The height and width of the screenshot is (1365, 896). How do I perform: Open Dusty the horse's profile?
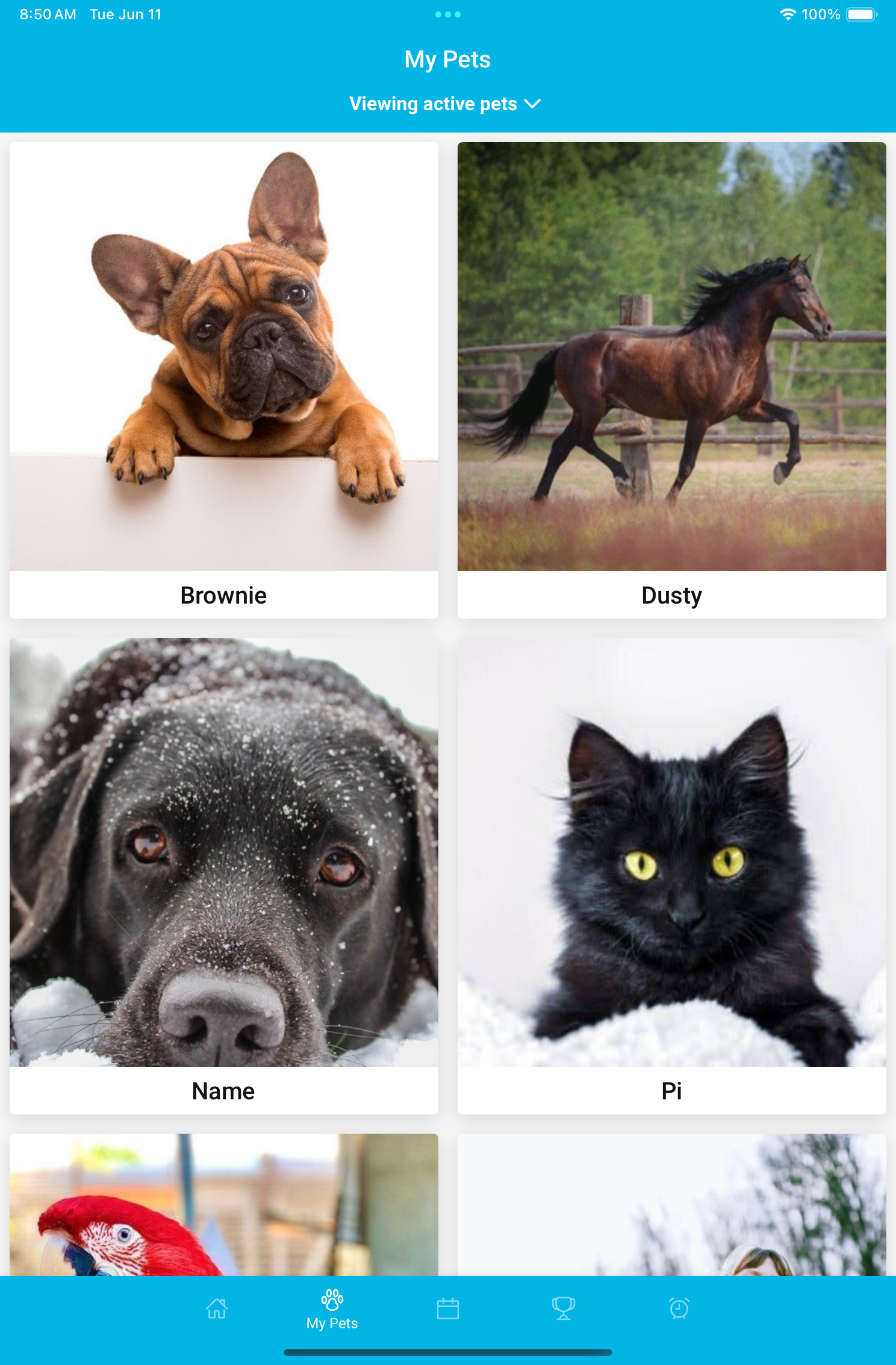tap(671, 380)
